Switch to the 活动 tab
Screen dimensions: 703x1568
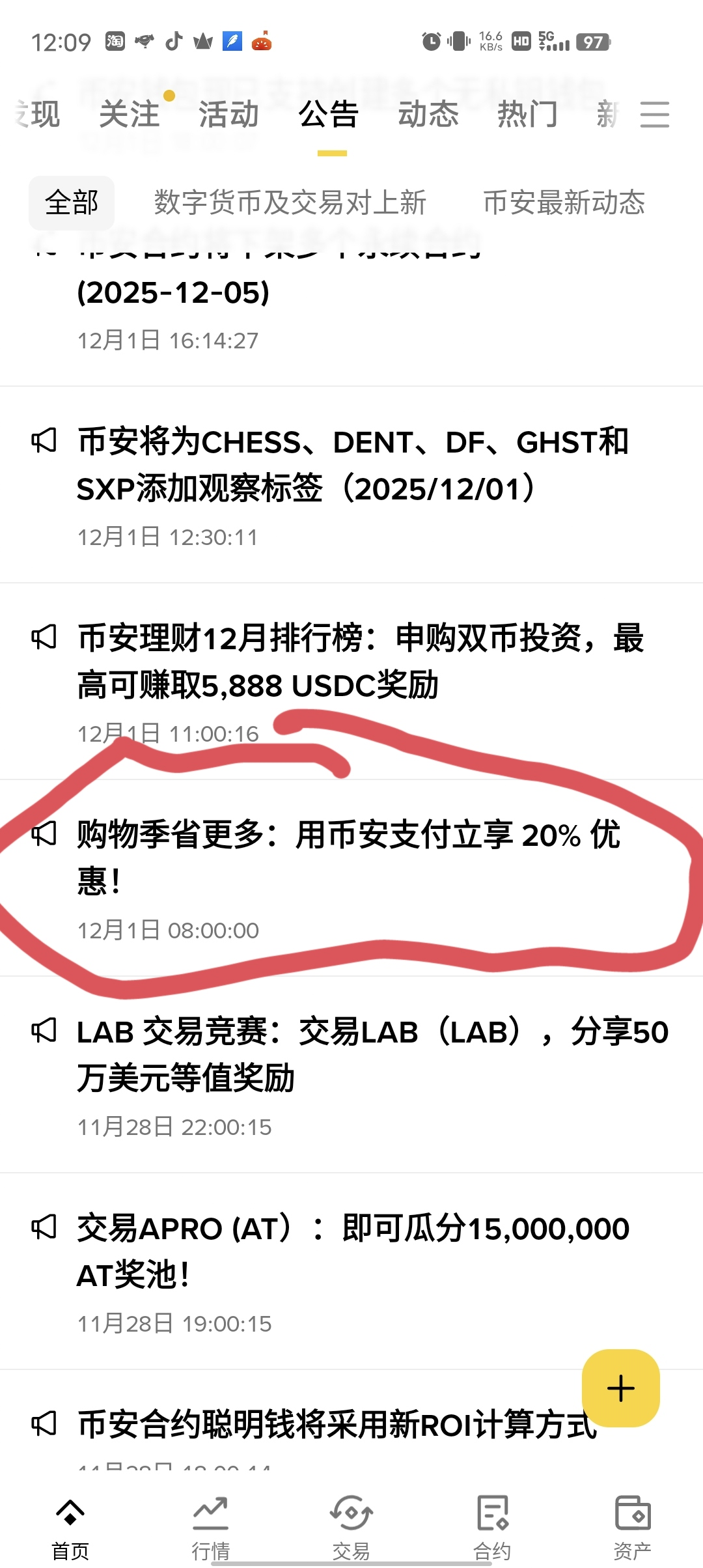(228, 115)
